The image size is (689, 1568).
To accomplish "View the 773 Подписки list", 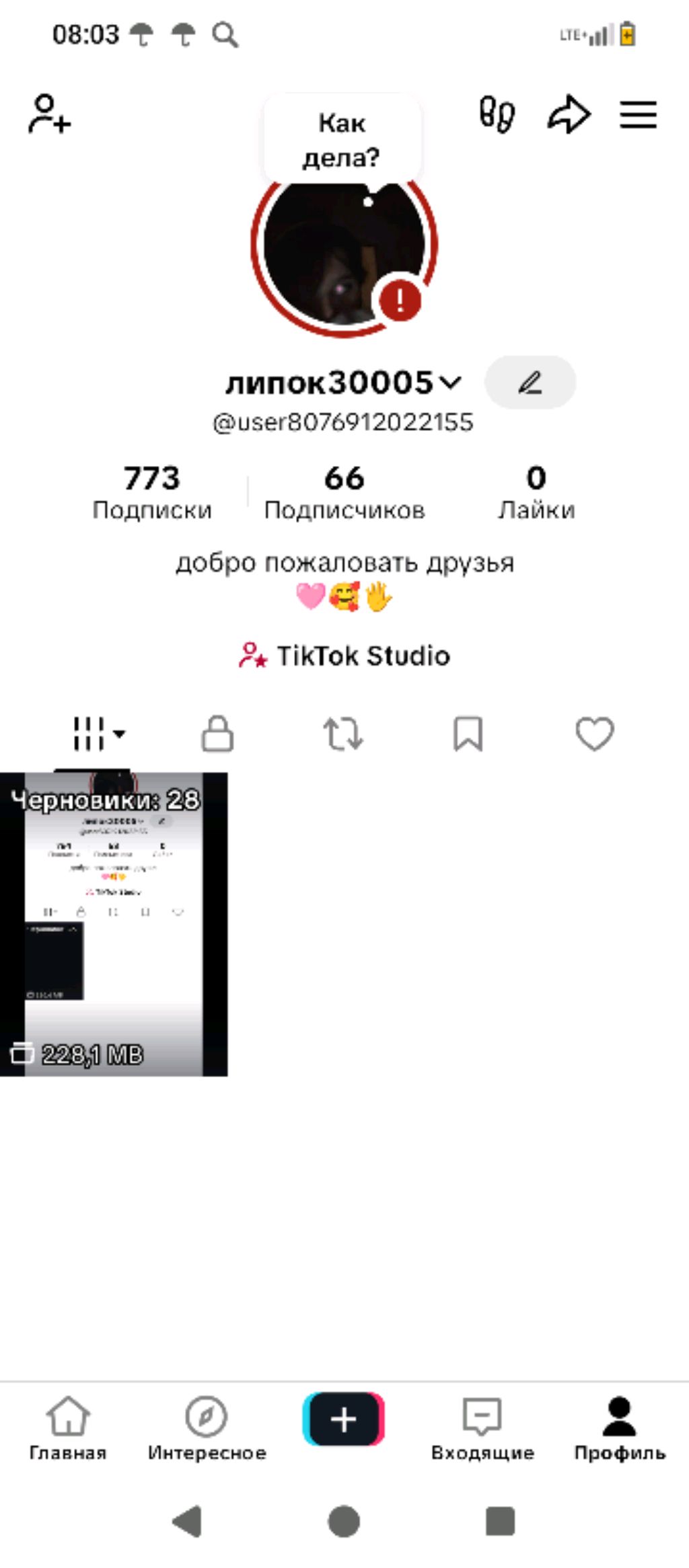I will point(152,492).
